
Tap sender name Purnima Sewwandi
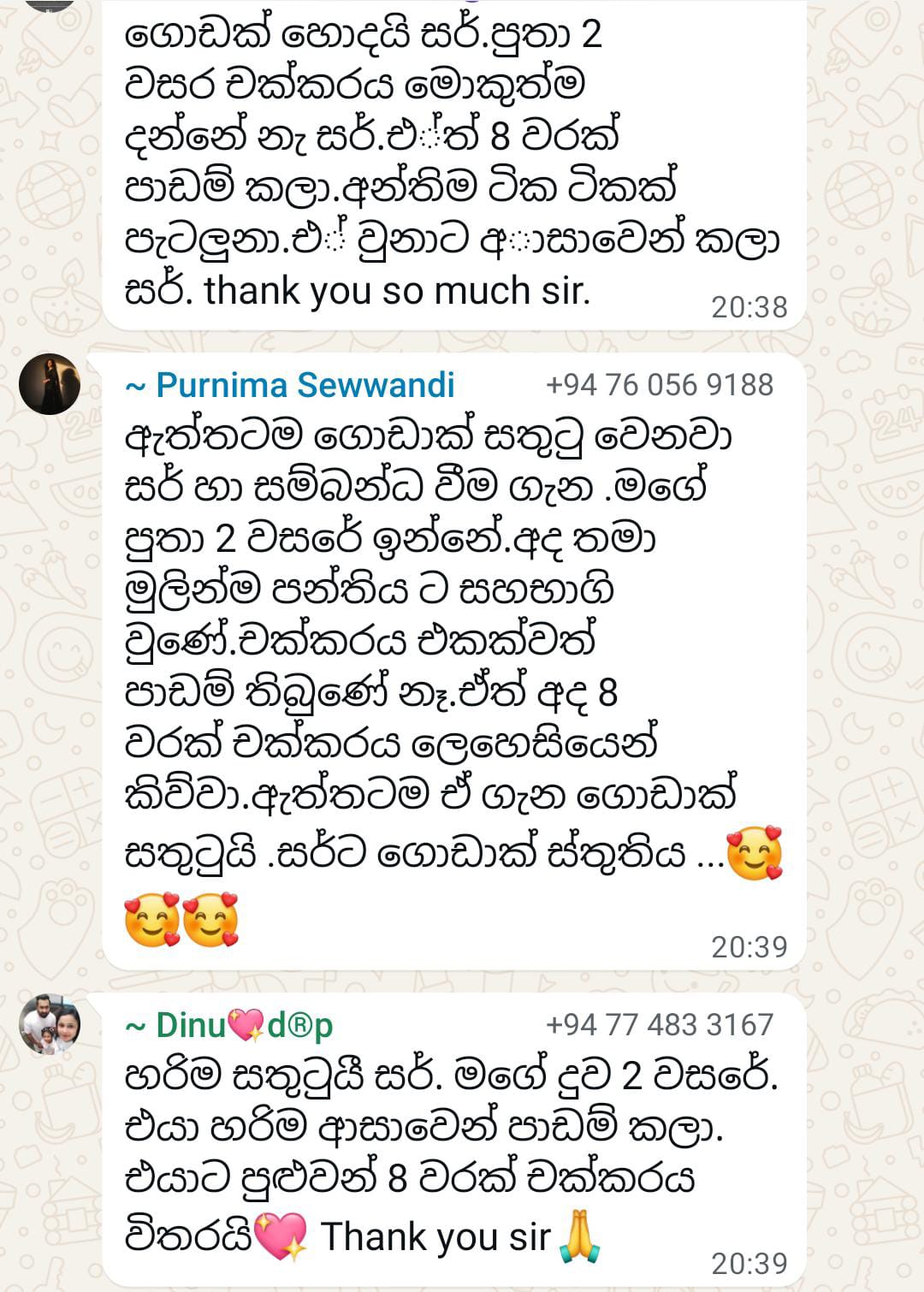pyautogui.click(x=291, y=385)
